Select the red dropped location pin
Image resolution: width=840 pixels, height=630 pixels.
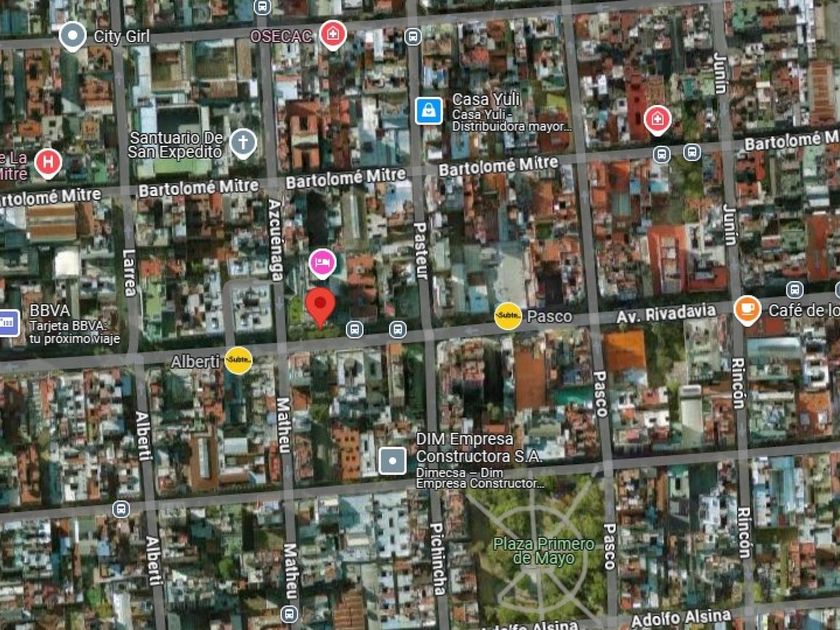pyautogui.click(x=320, y=306)
